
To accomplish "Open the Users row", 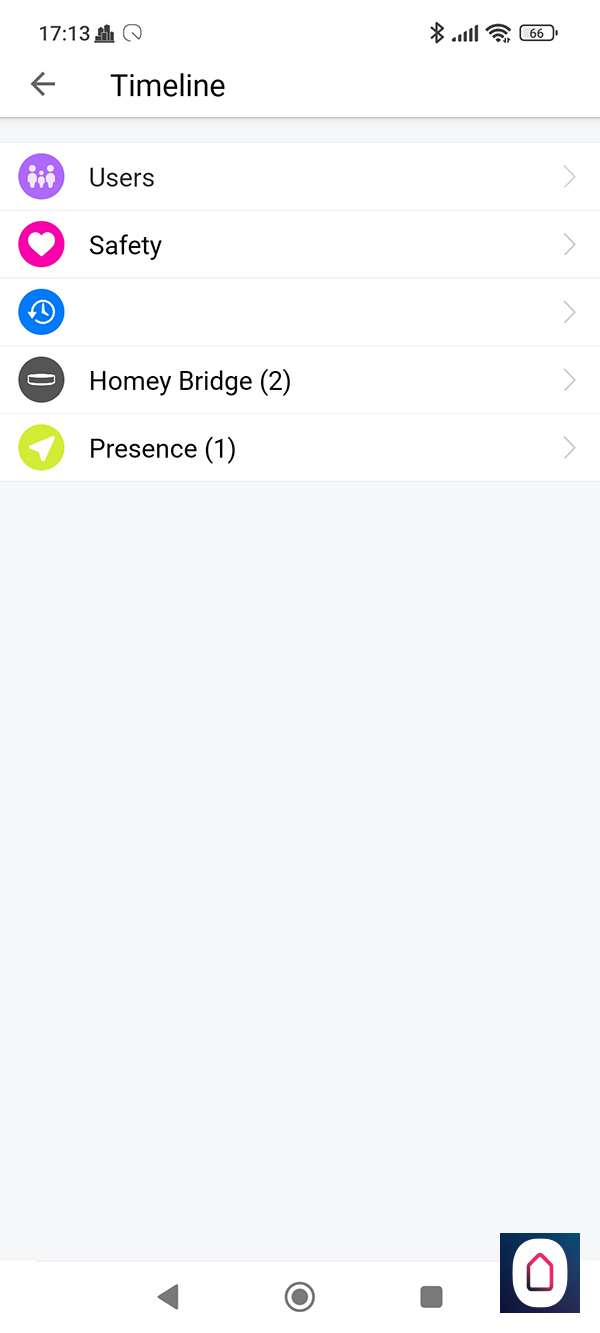I will (x=300, y=177).
